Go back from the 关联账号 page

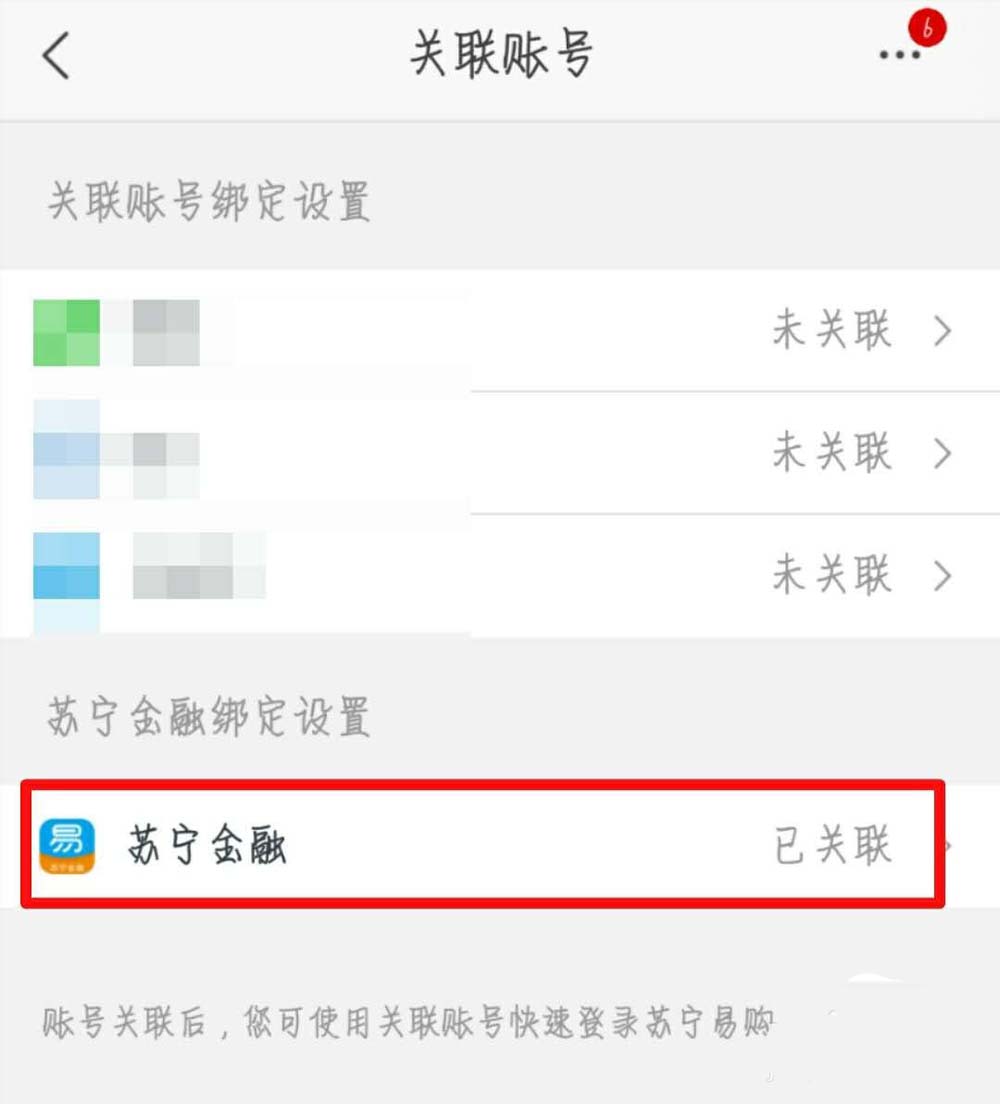(57, 56)
